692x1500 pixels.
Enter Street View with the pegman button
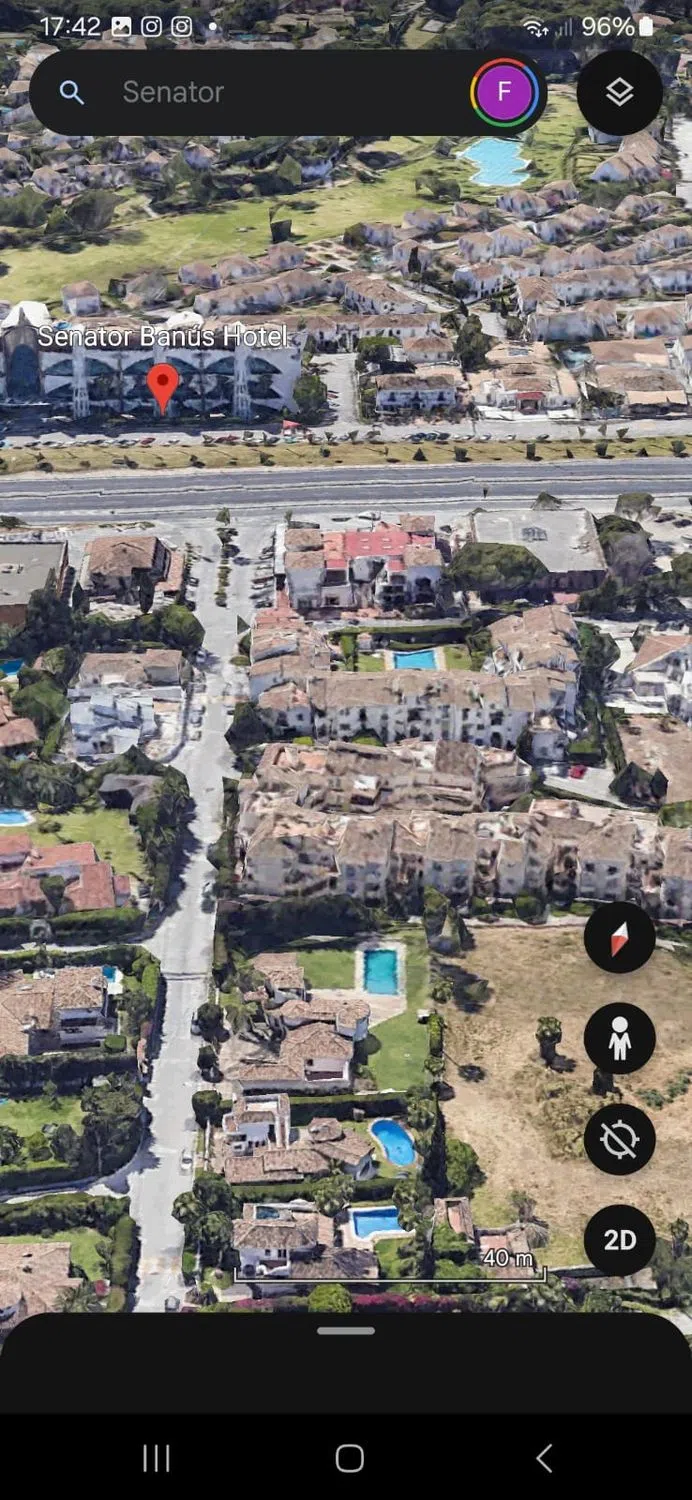619,1038
